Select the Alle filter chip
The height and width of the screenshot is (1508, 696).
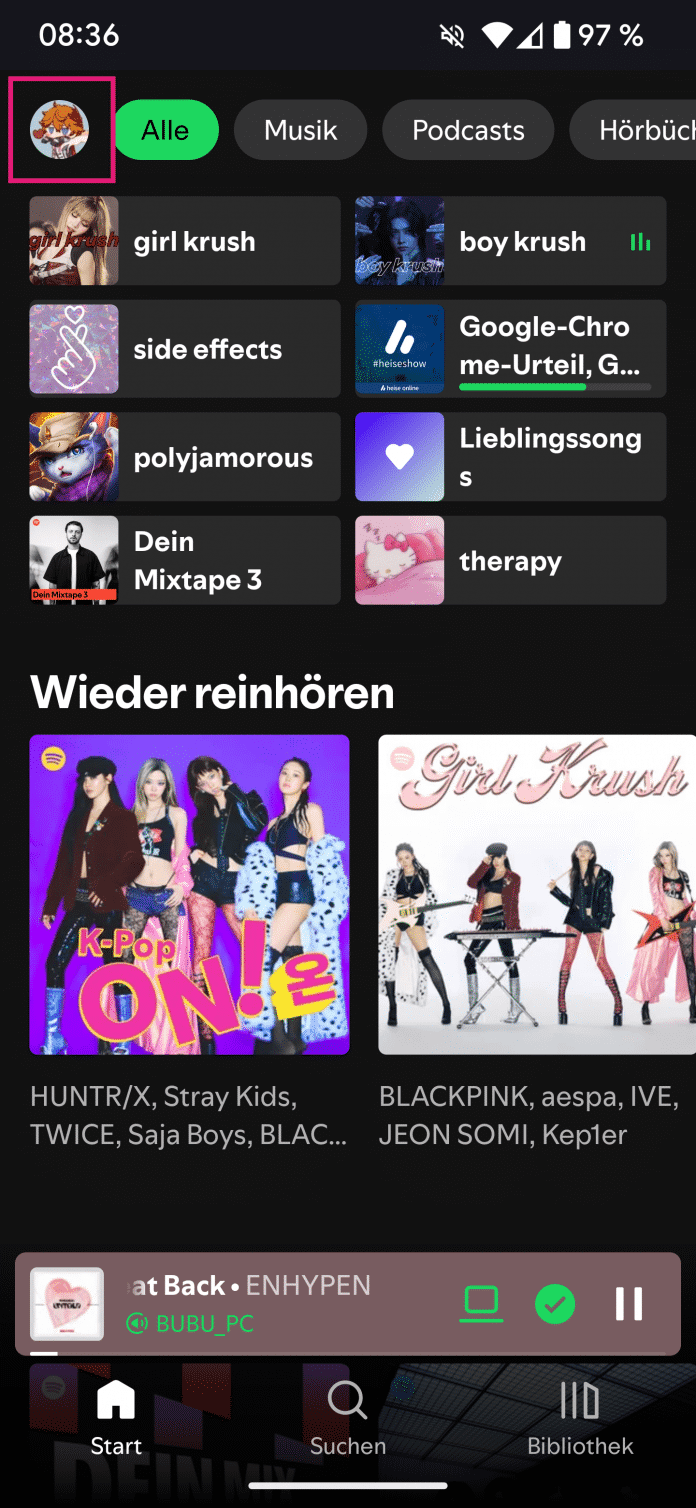pos(166,130)
